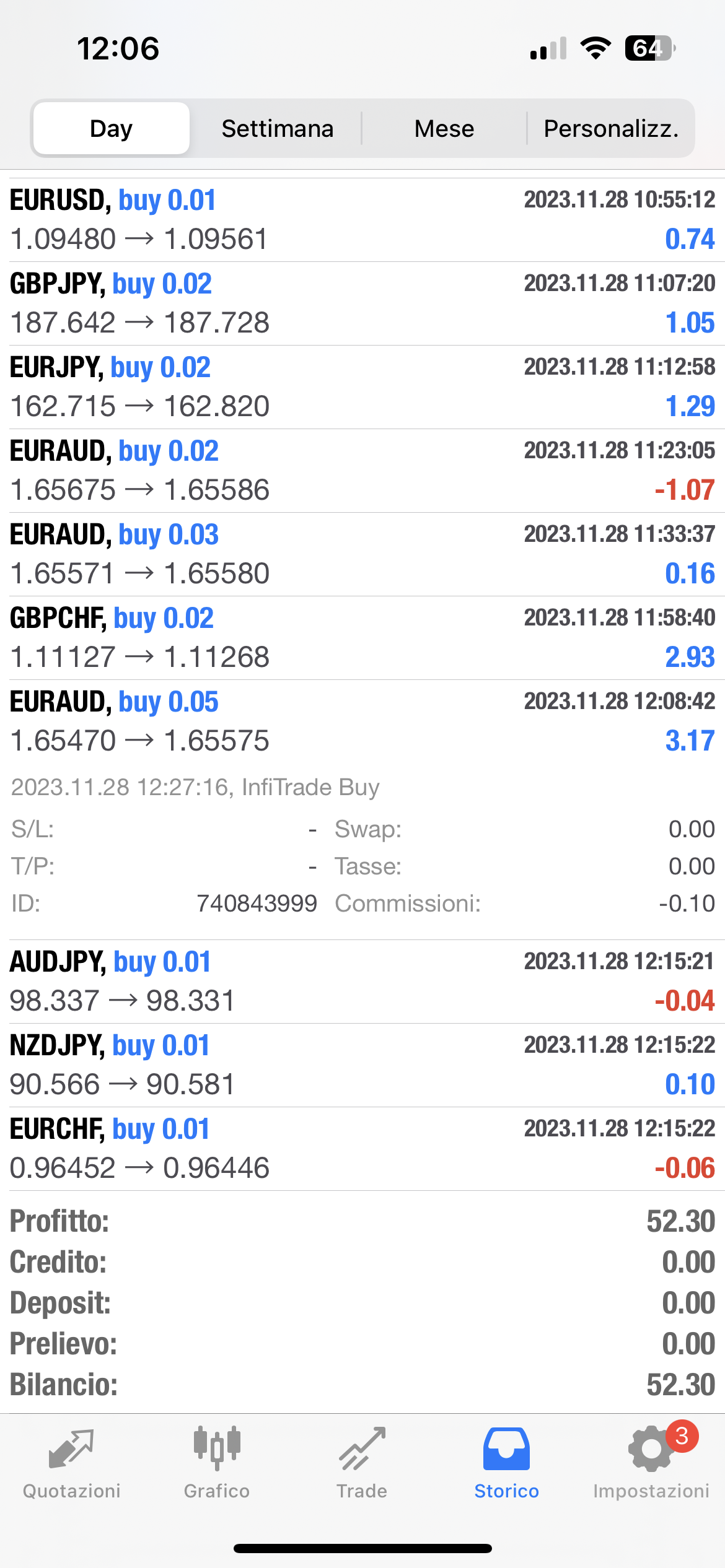Collapse the EURAUD buy 0.05 trade
Viewport: 725px width, 1568px height.
coord(362,721)
